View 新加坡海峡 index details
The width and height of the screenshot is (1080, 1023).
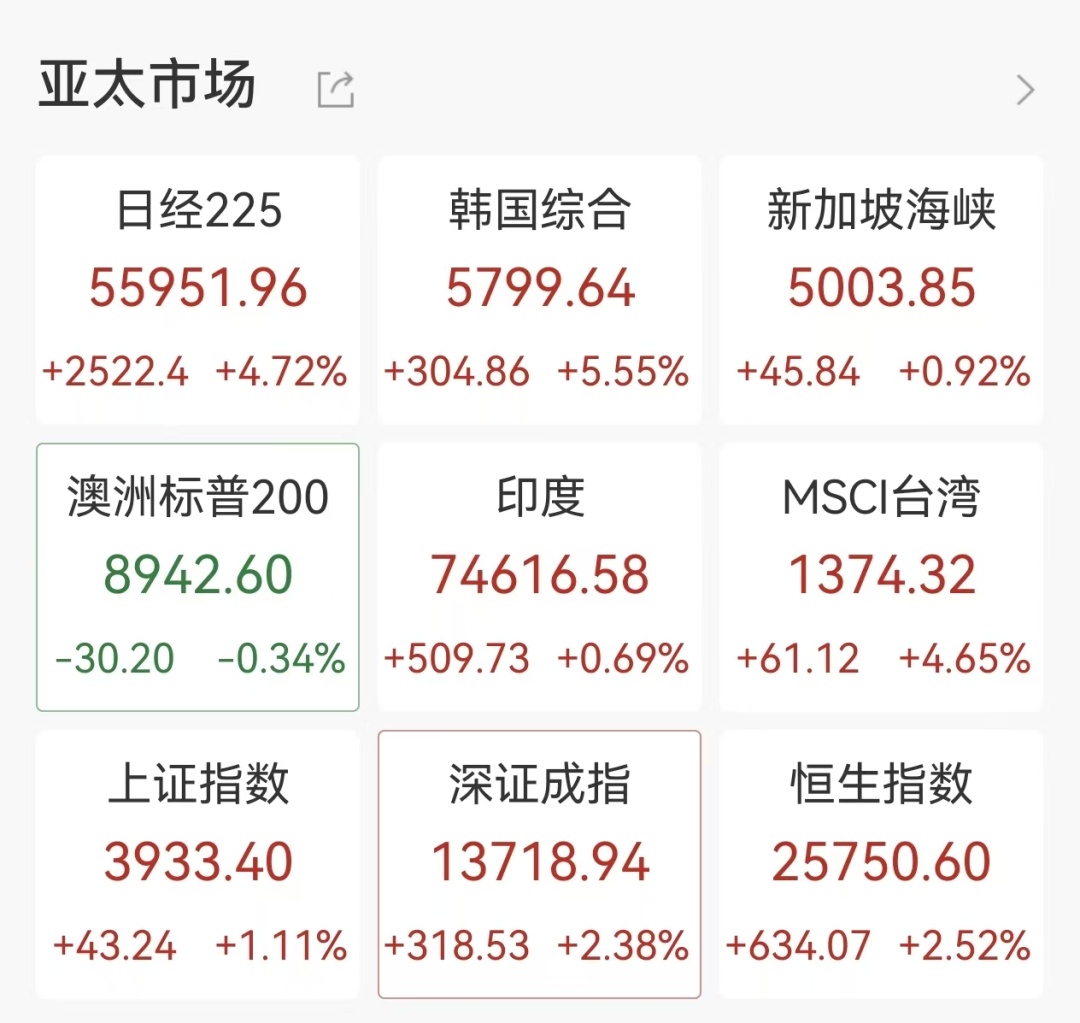(881, 290)
